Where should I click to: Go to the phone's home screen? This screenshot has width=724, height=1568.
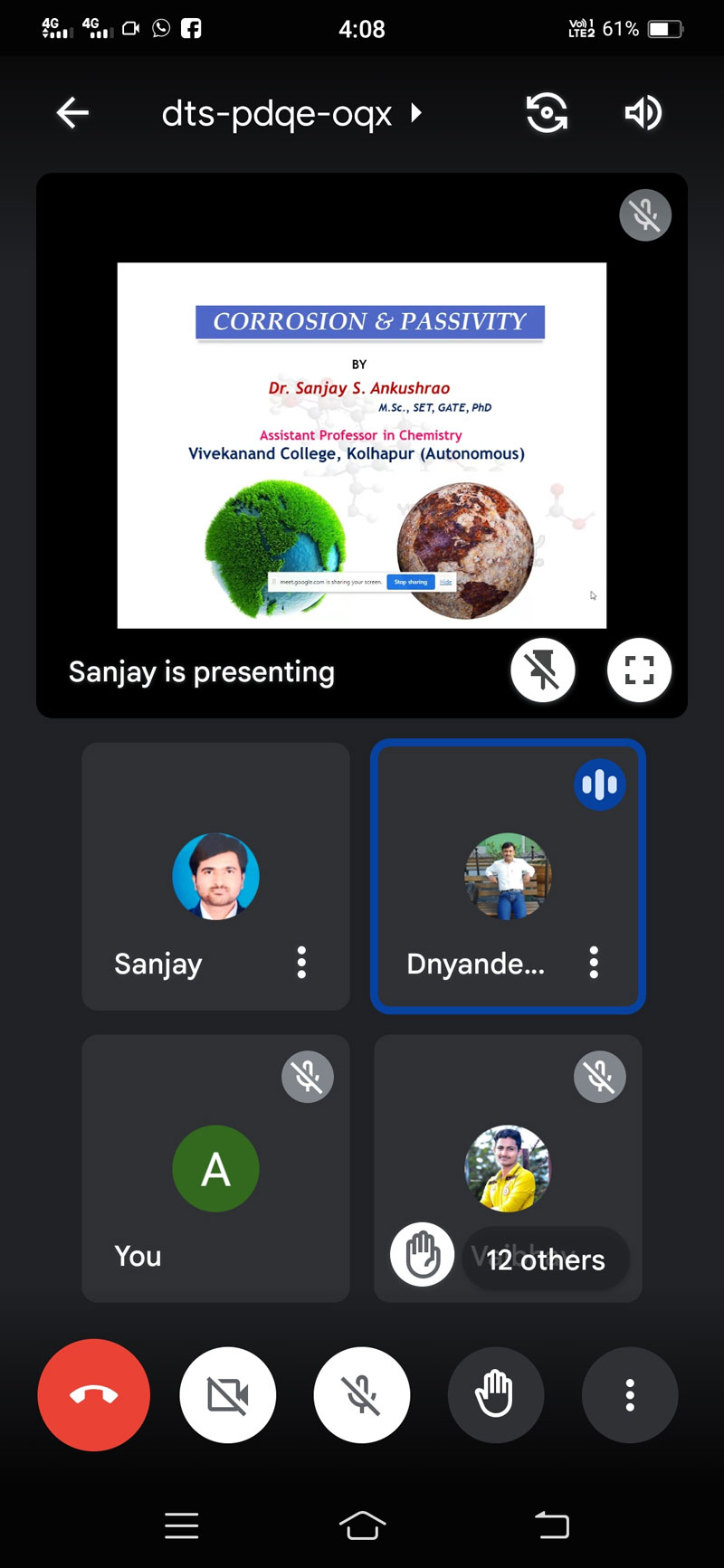[362, 1525]
